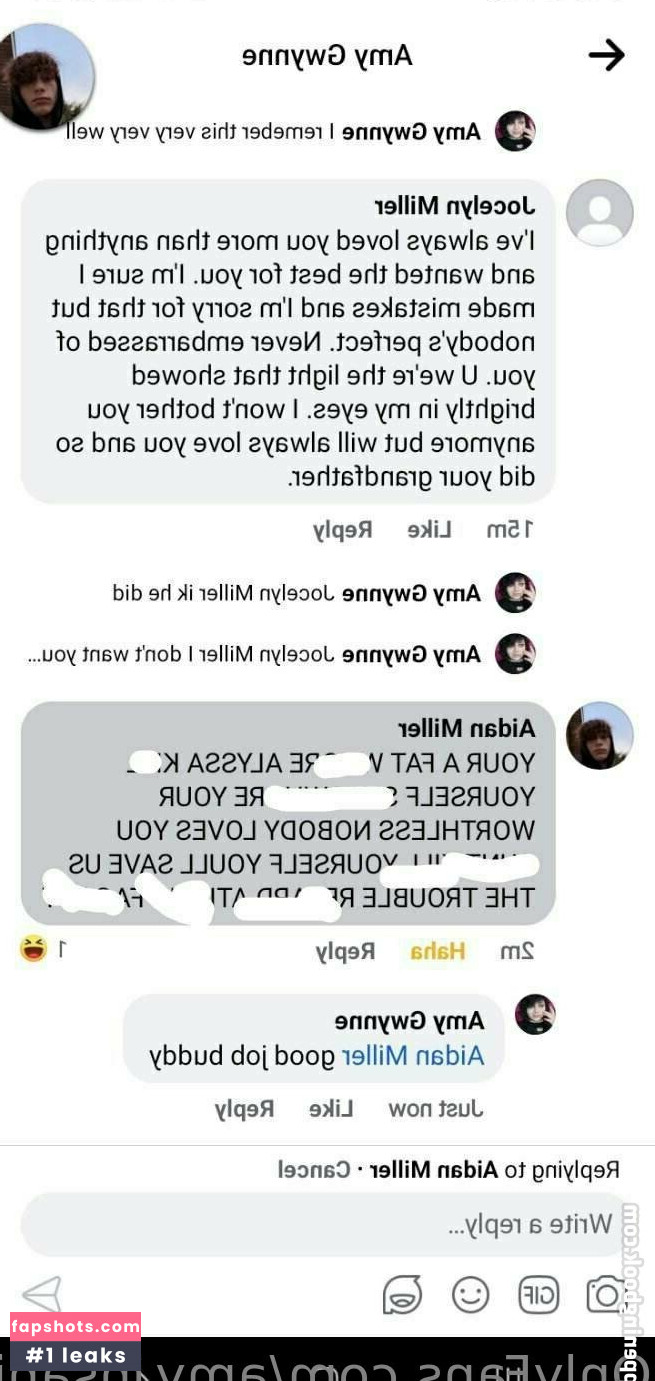
Task: Send the reply with the arrow icon
Action: coord(42,1294)
